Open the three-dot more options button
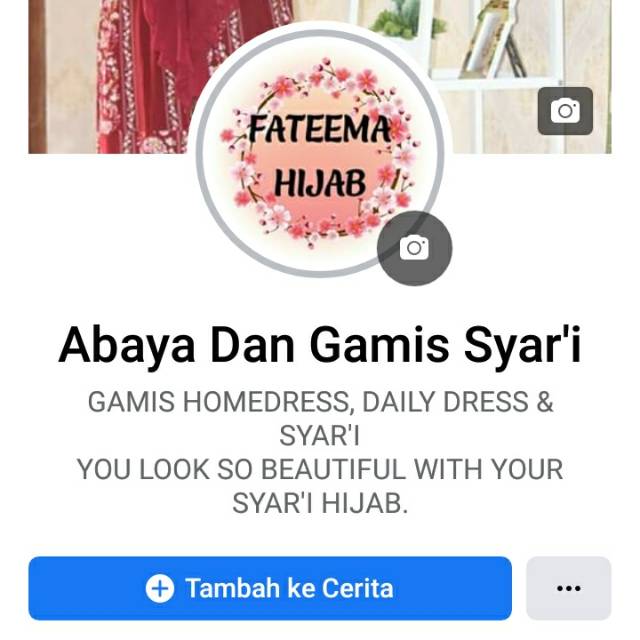Image resolution: width=640 pixels, height=640 pixels. 568,588
